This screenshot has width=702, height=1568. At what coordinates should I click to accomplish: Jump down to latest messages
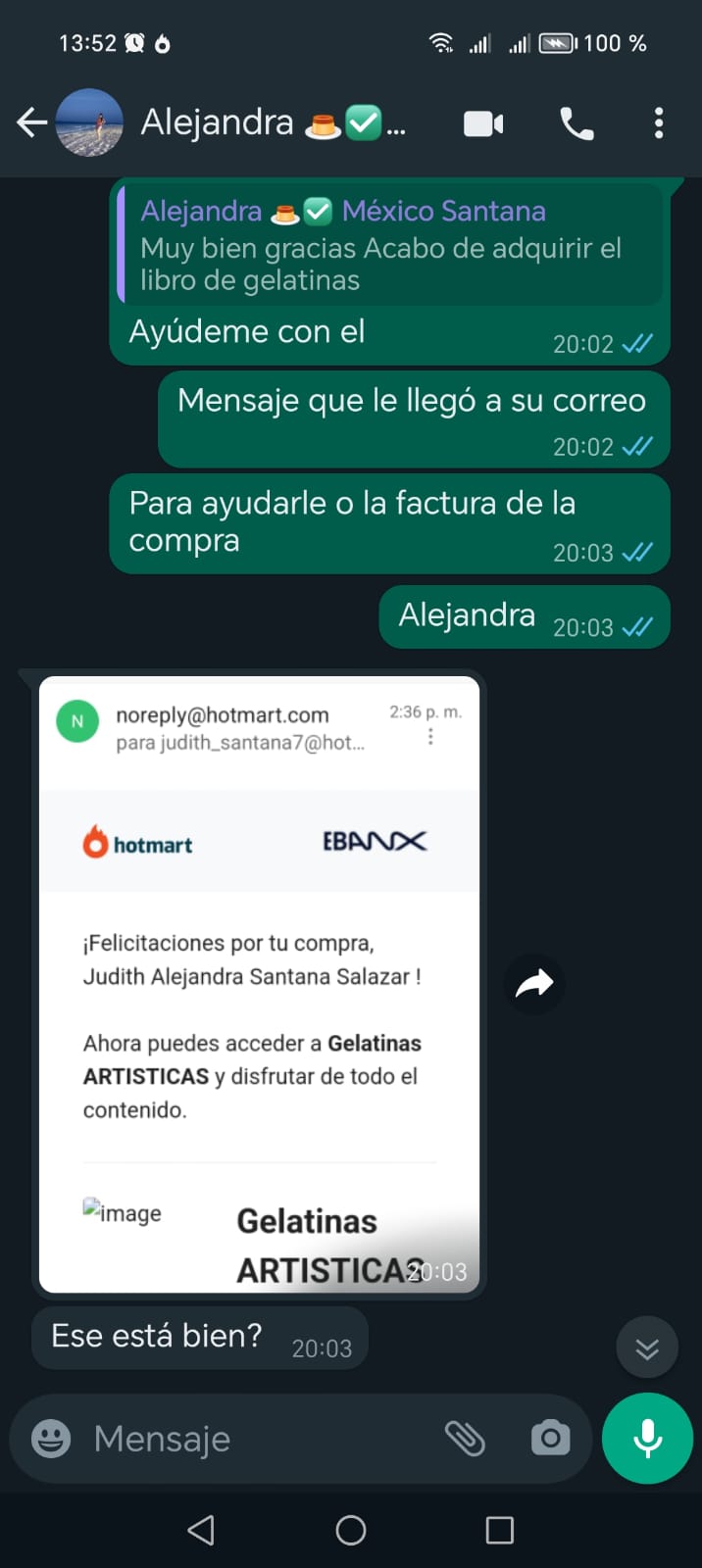click(x=647, y=1348)
